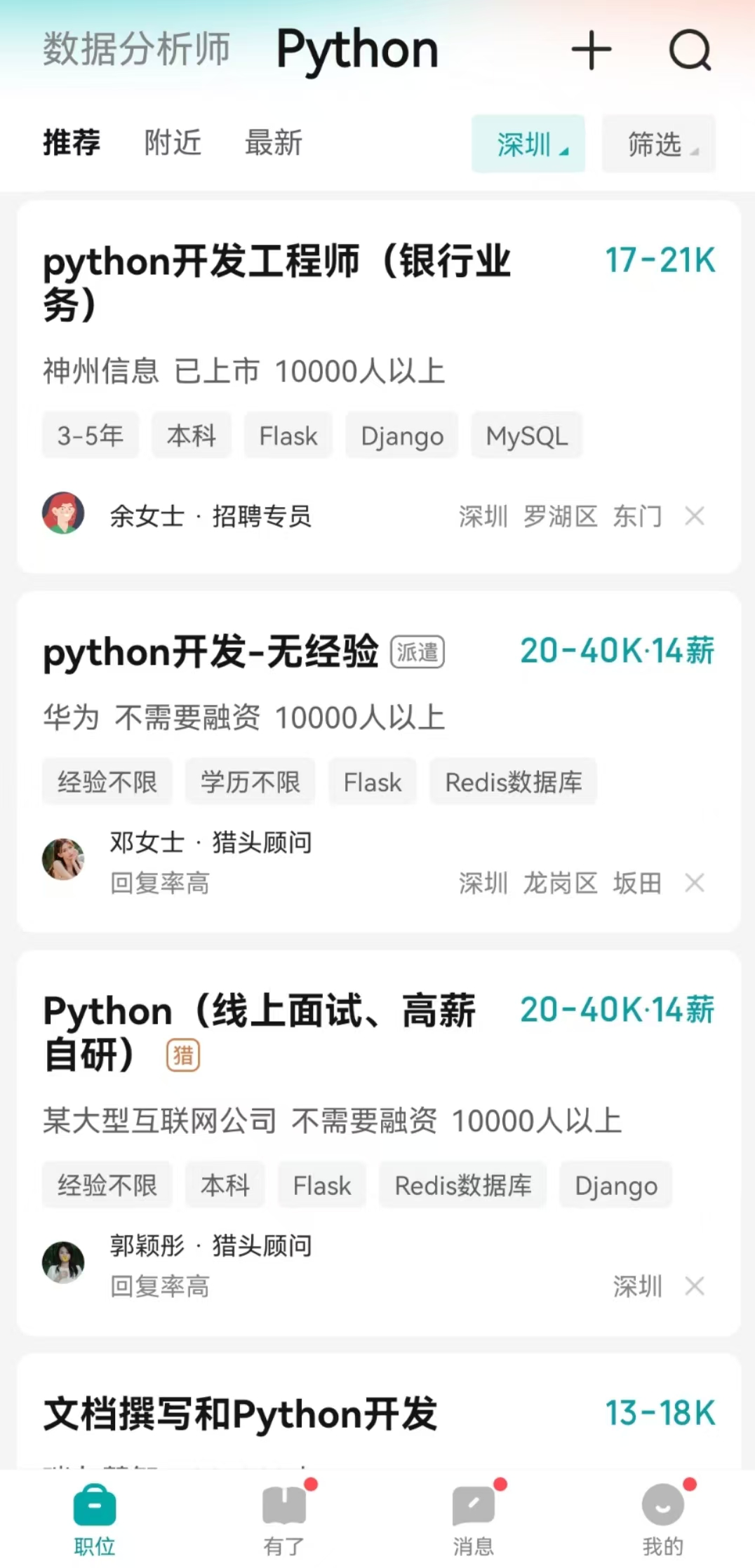Open 余女士's recruiter avatar
This screenshot has width=755, height=1568.
pos(63,516)
